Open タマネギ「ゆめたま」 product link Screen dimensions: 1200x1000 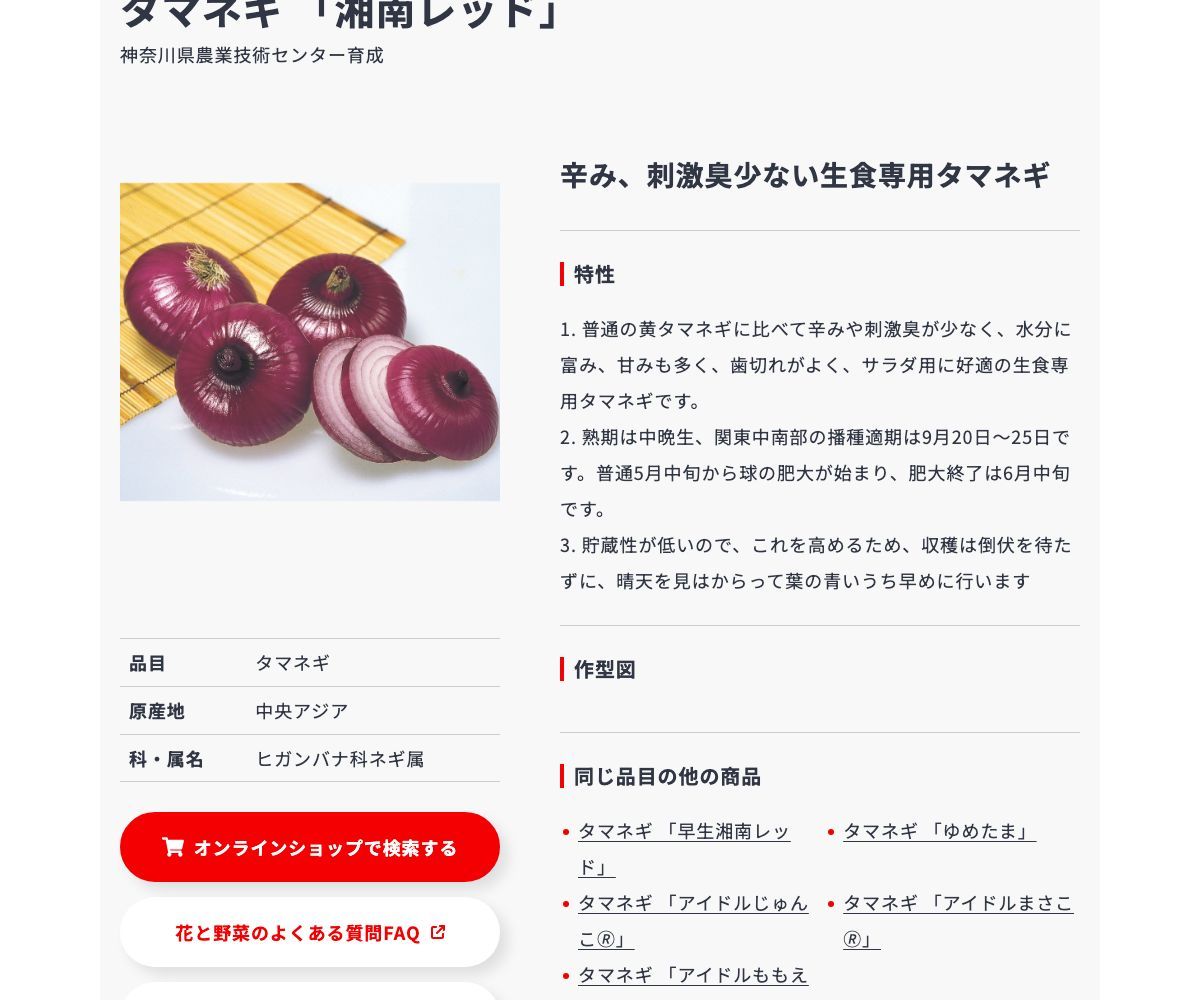tap(939, 831)
